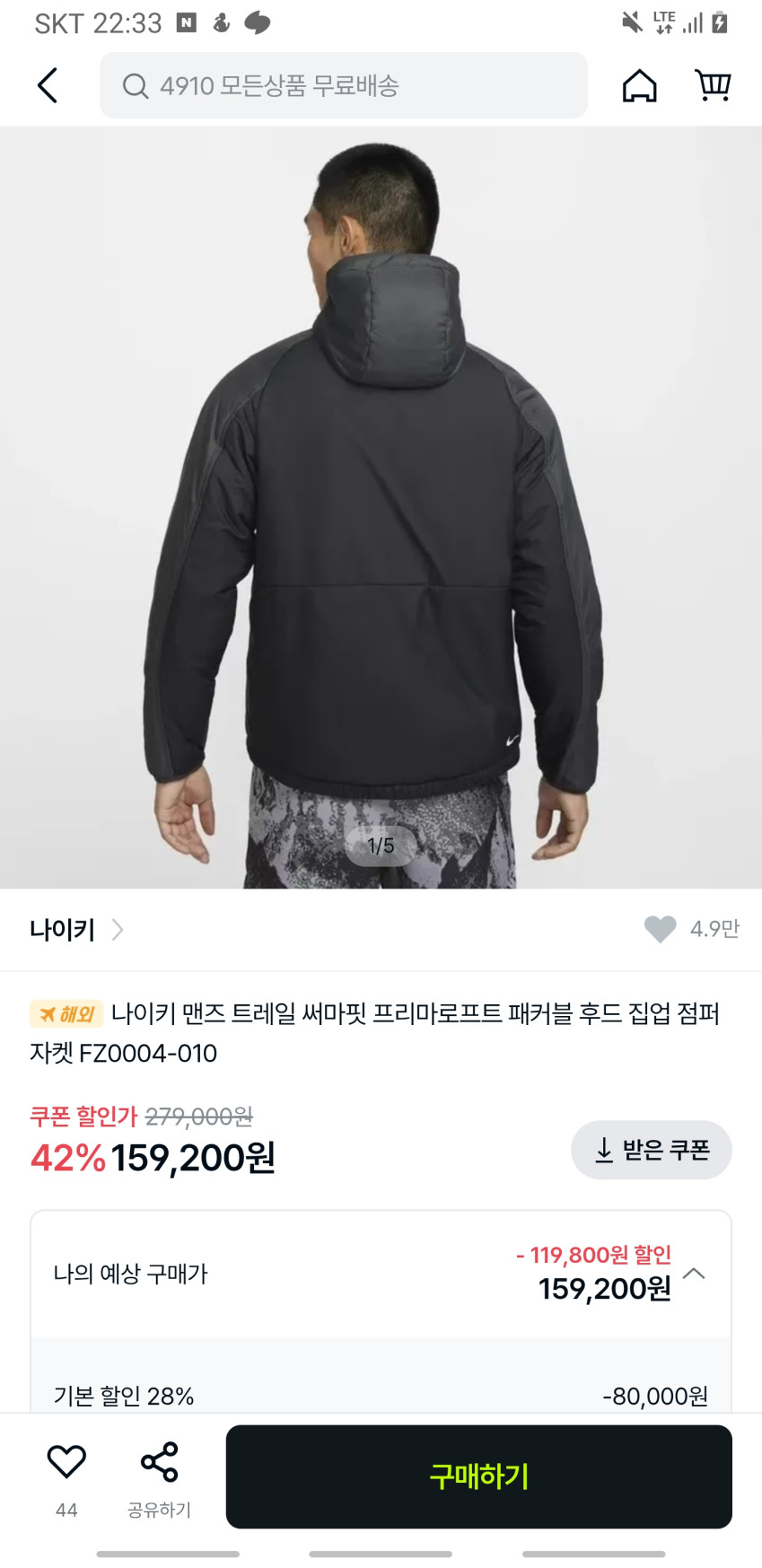
Task: Open the shopping cart
Action: (x=714, y=86)
